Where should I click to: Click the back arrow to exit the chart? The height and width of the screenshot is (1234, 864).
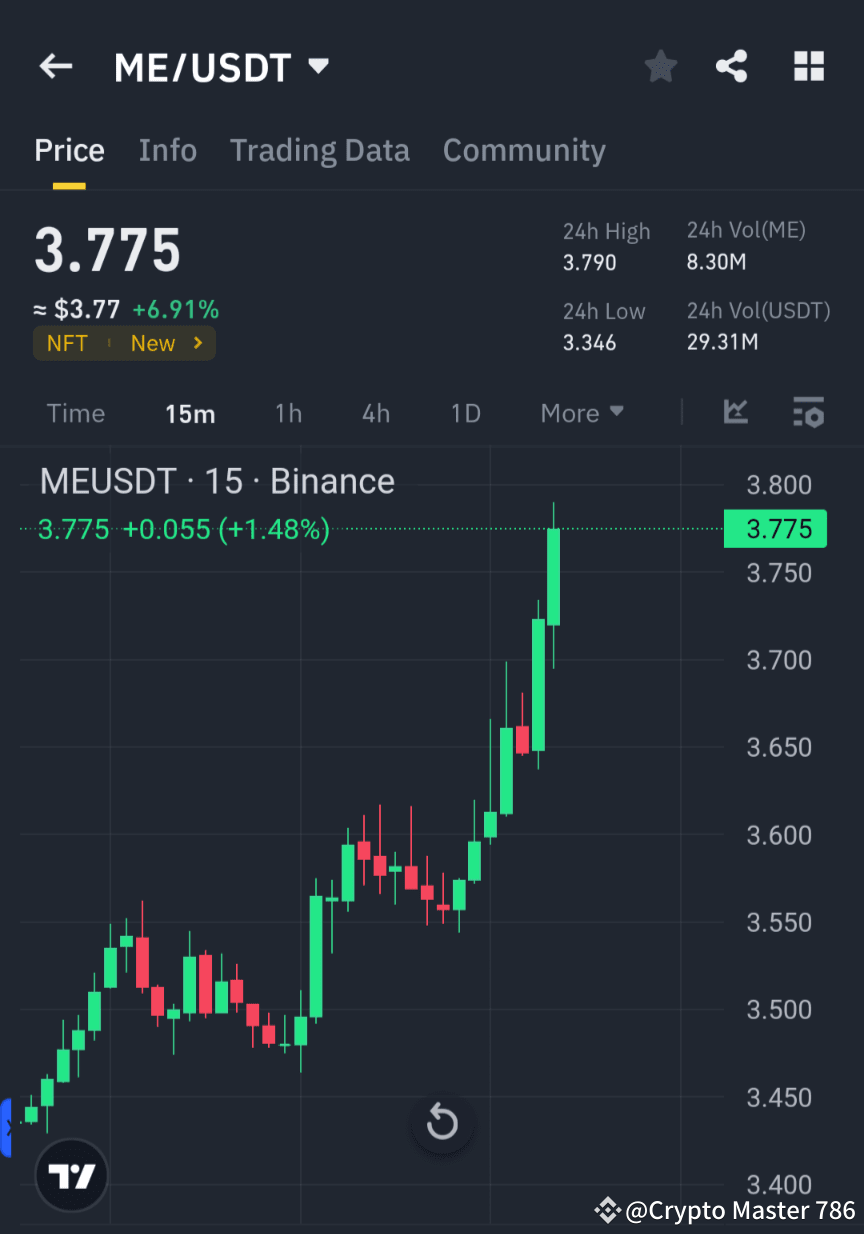(x=55, y=66)
